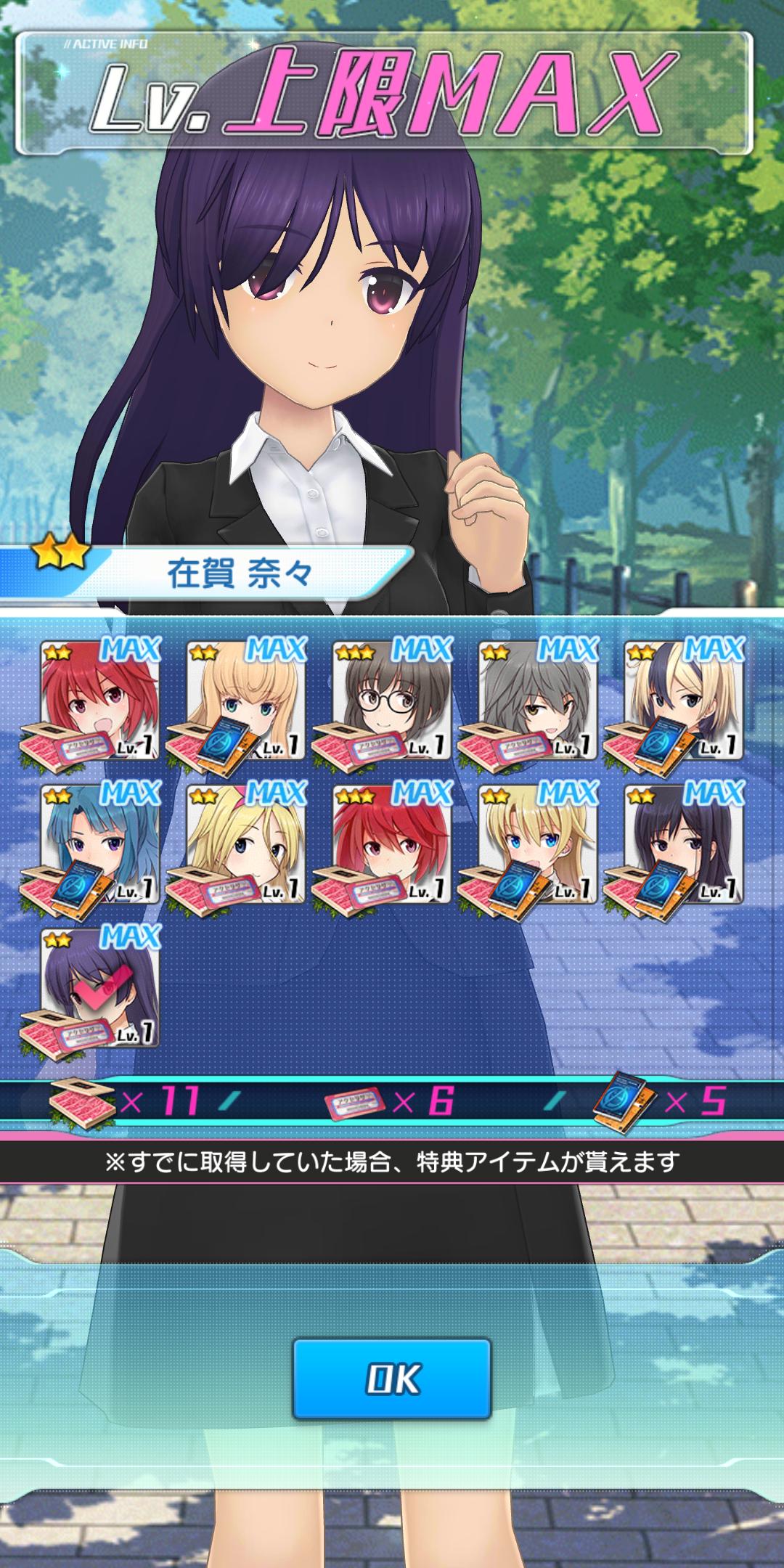Screen dimensions: 784x1568
Task: Select the purple-haired card with pink checkmark
Action: [99, 987]
